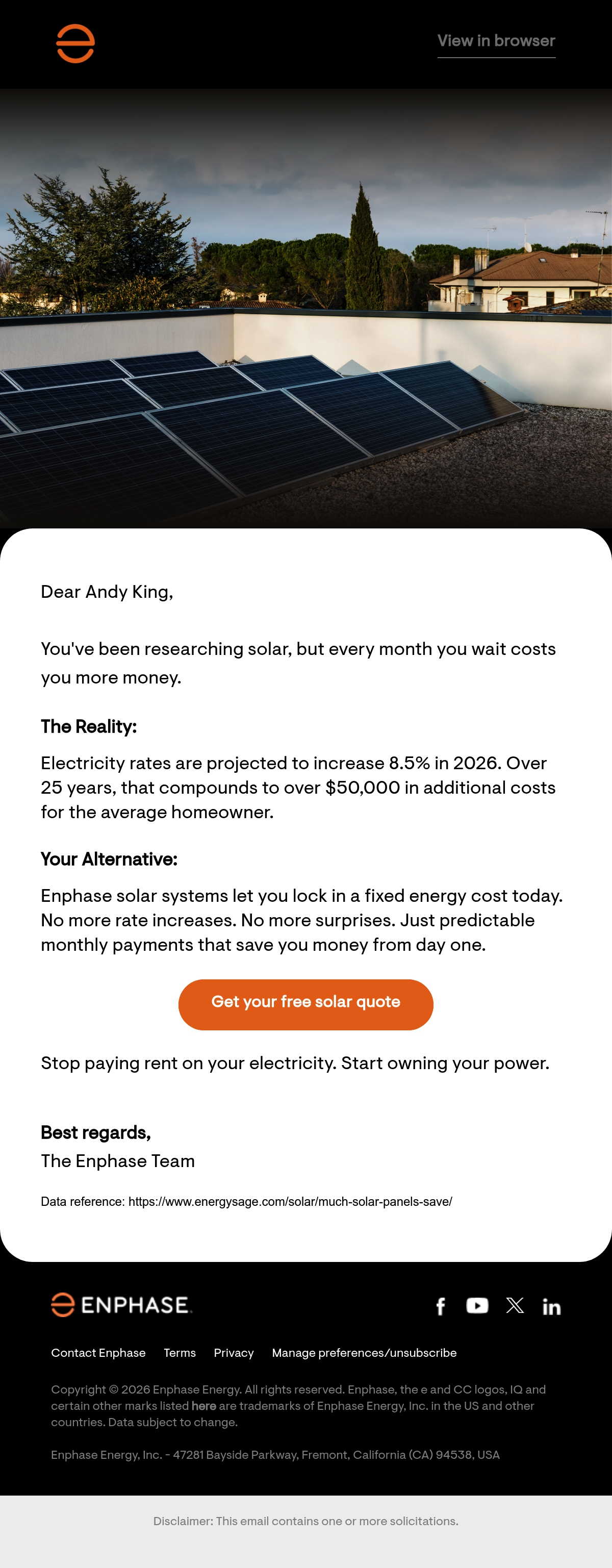Visit Enphase's Facebook page
This screenshot has height=1568, width=612.
pos(441,1306)
